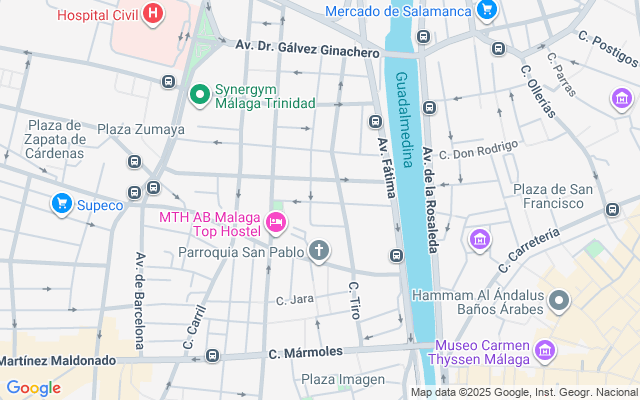Select the bus stop on C. Mármoles
The width and height of the screenshot is (640, 400).
212,355
